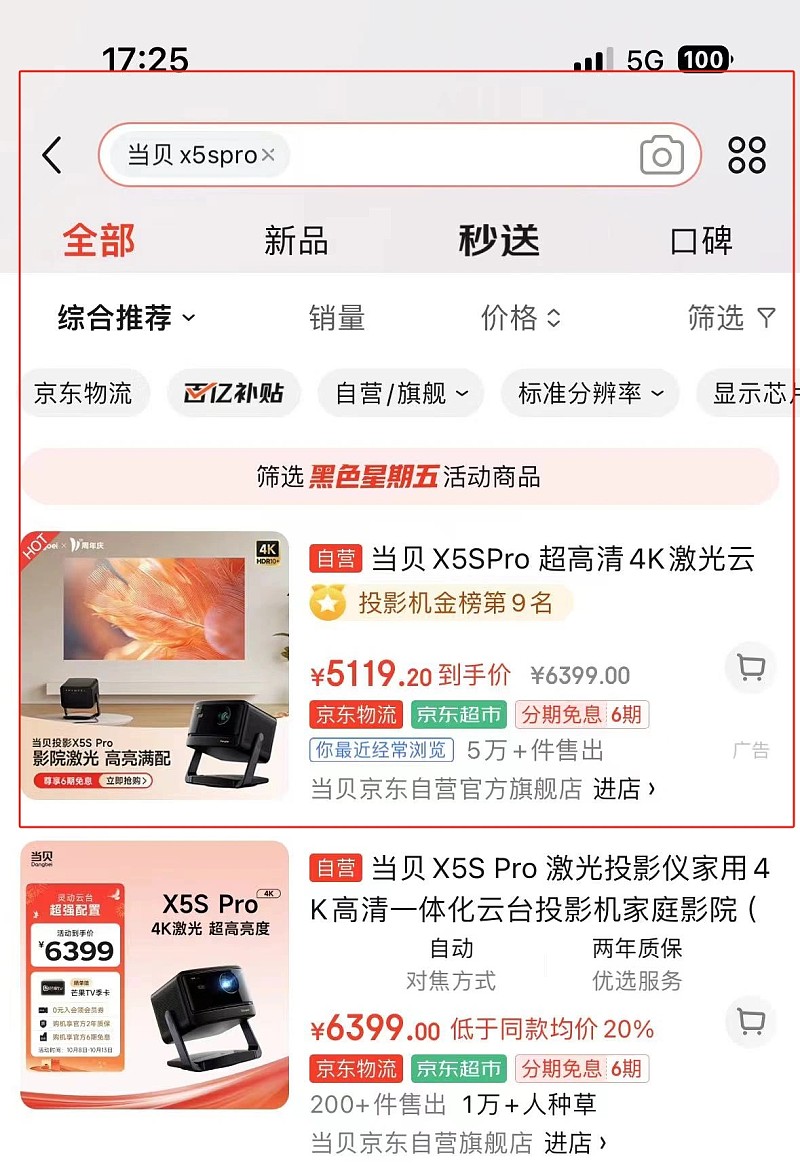Clear the 当贝 x5spro search tag
The height and width of the screenshot is (1165, 800).
pos(268,155)
